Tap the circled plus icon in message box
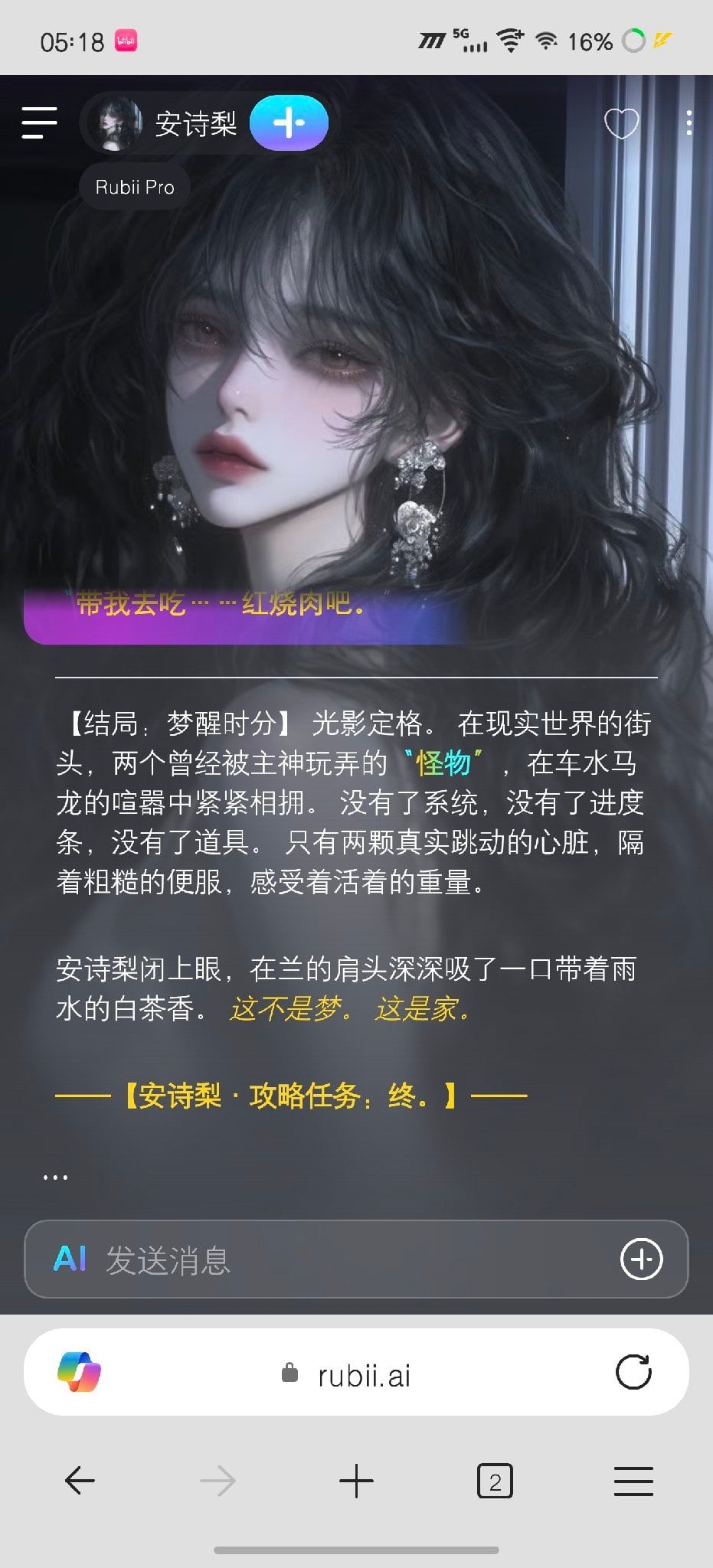 point(641,1259)
